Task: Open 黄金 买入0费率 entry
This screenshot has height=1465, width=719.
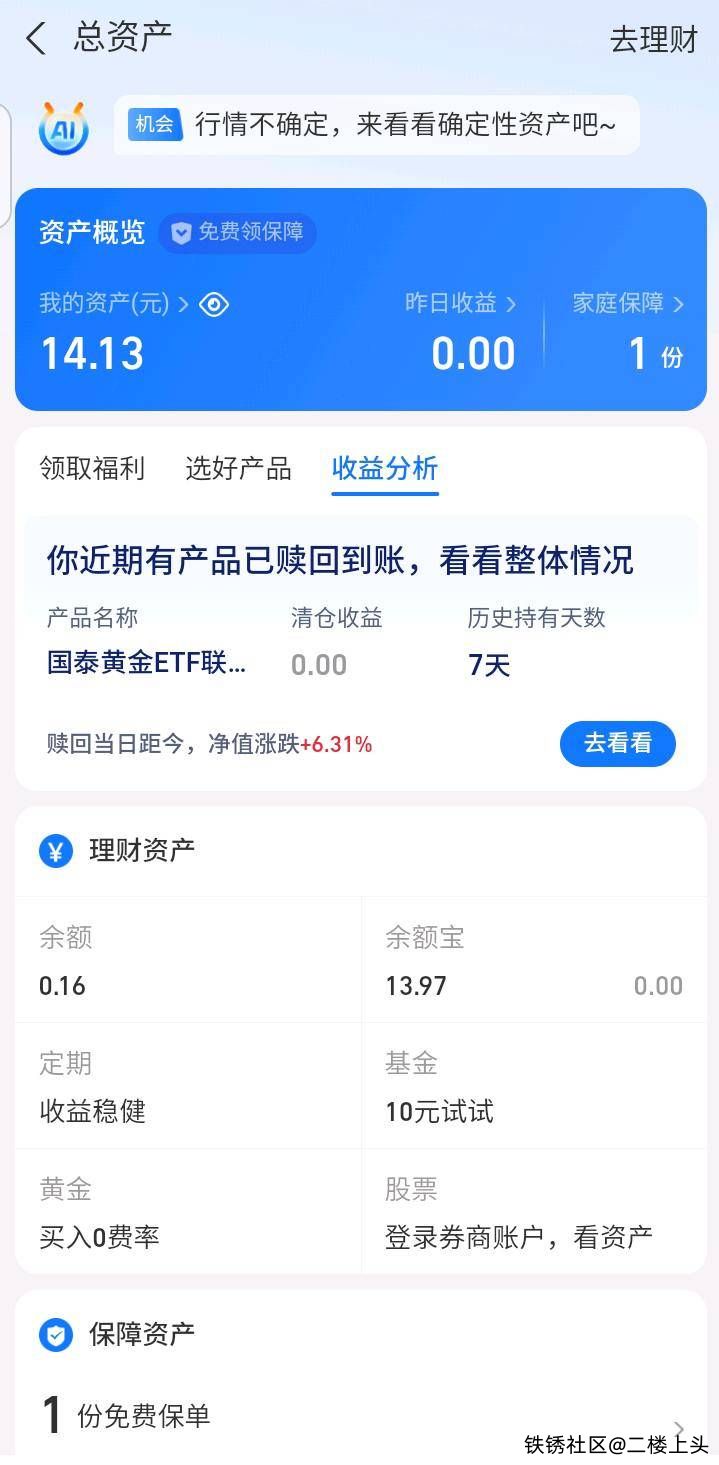Action: (187, 1213)
